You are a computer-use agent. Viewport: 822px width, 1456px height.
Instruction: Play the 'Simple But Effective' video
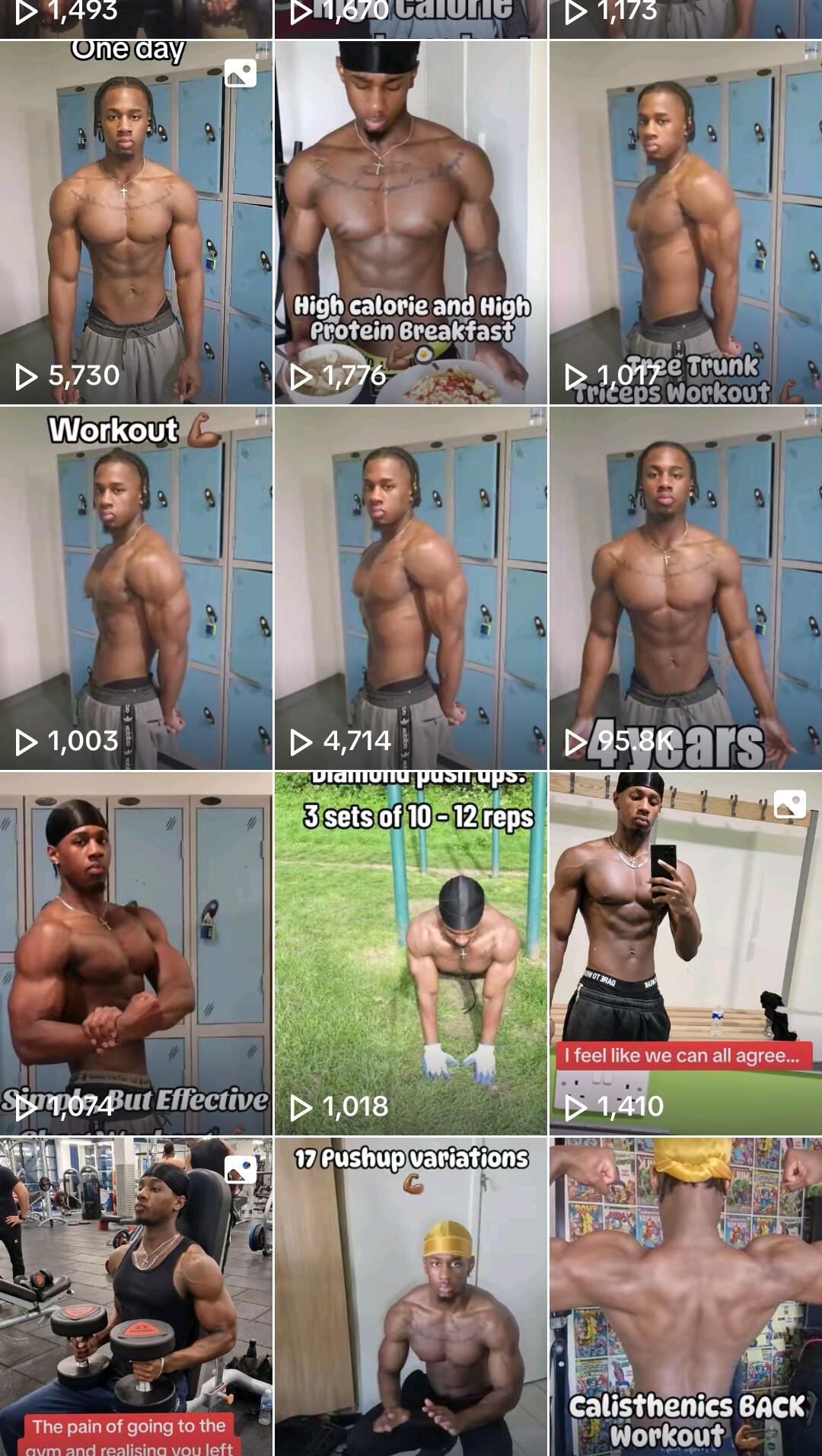click(x=136, y=953)
